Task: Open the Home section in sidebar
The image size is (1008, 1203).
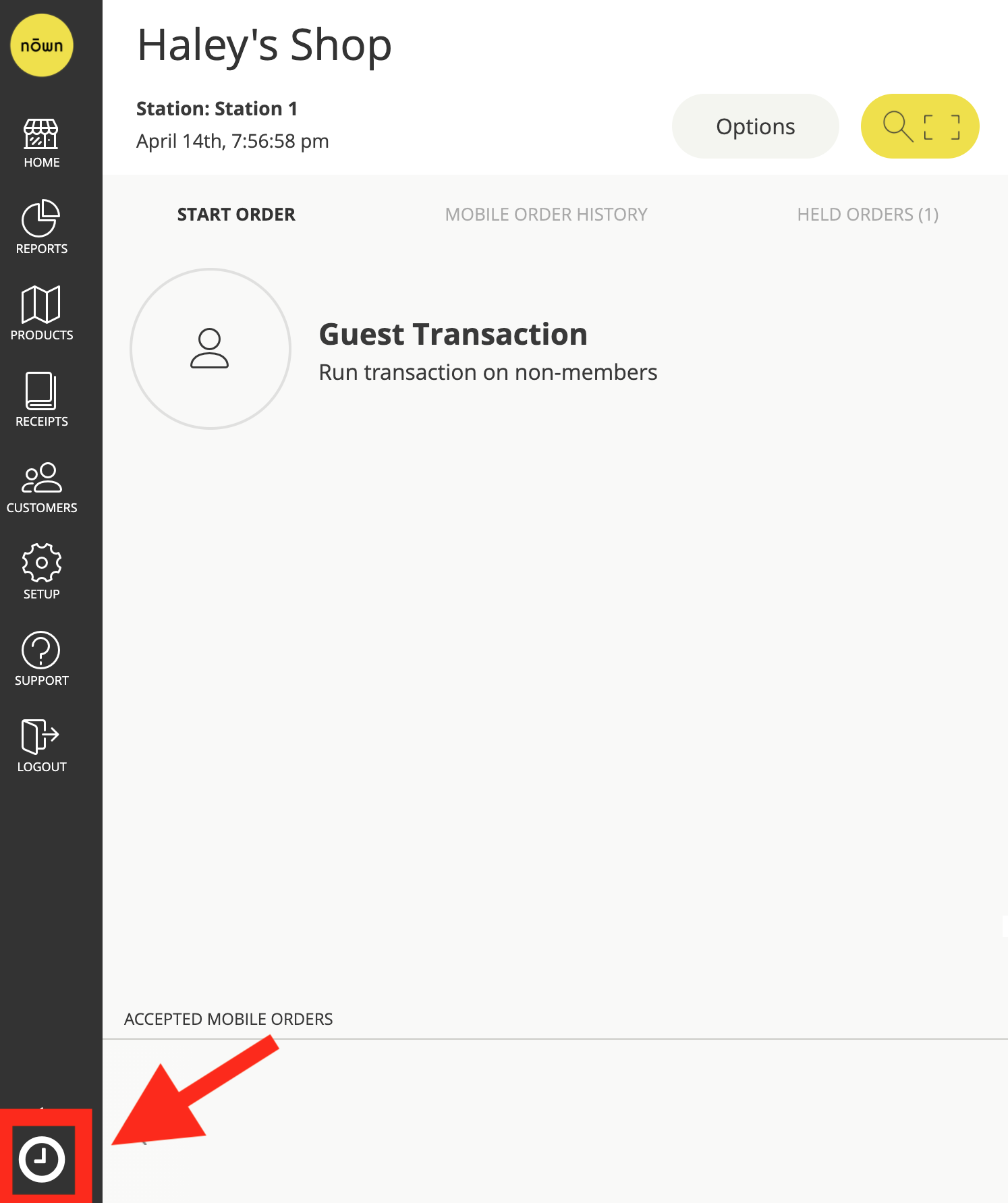Action: pyautogui.click(x=41, y=143)
